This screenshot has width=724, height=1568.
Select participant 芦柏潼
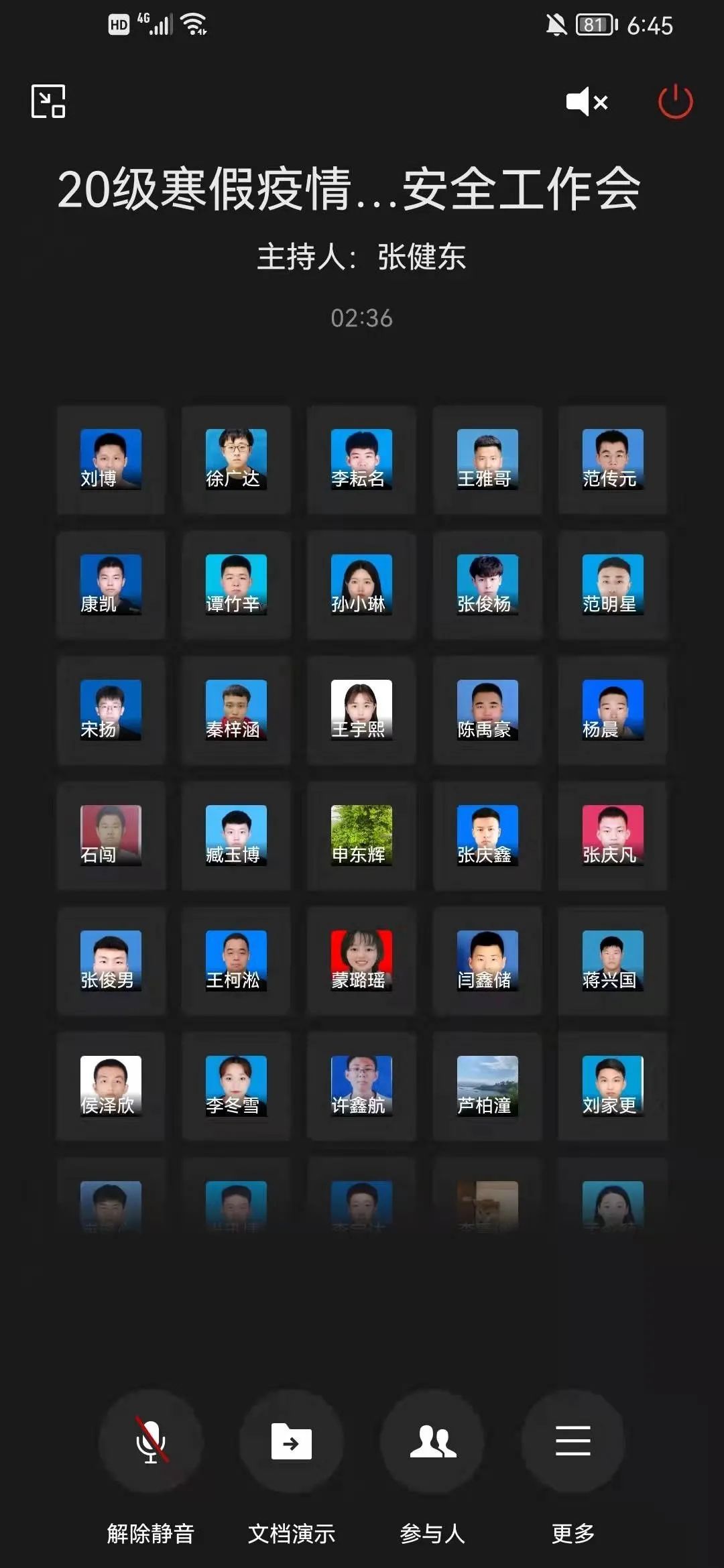(487, 1086)
